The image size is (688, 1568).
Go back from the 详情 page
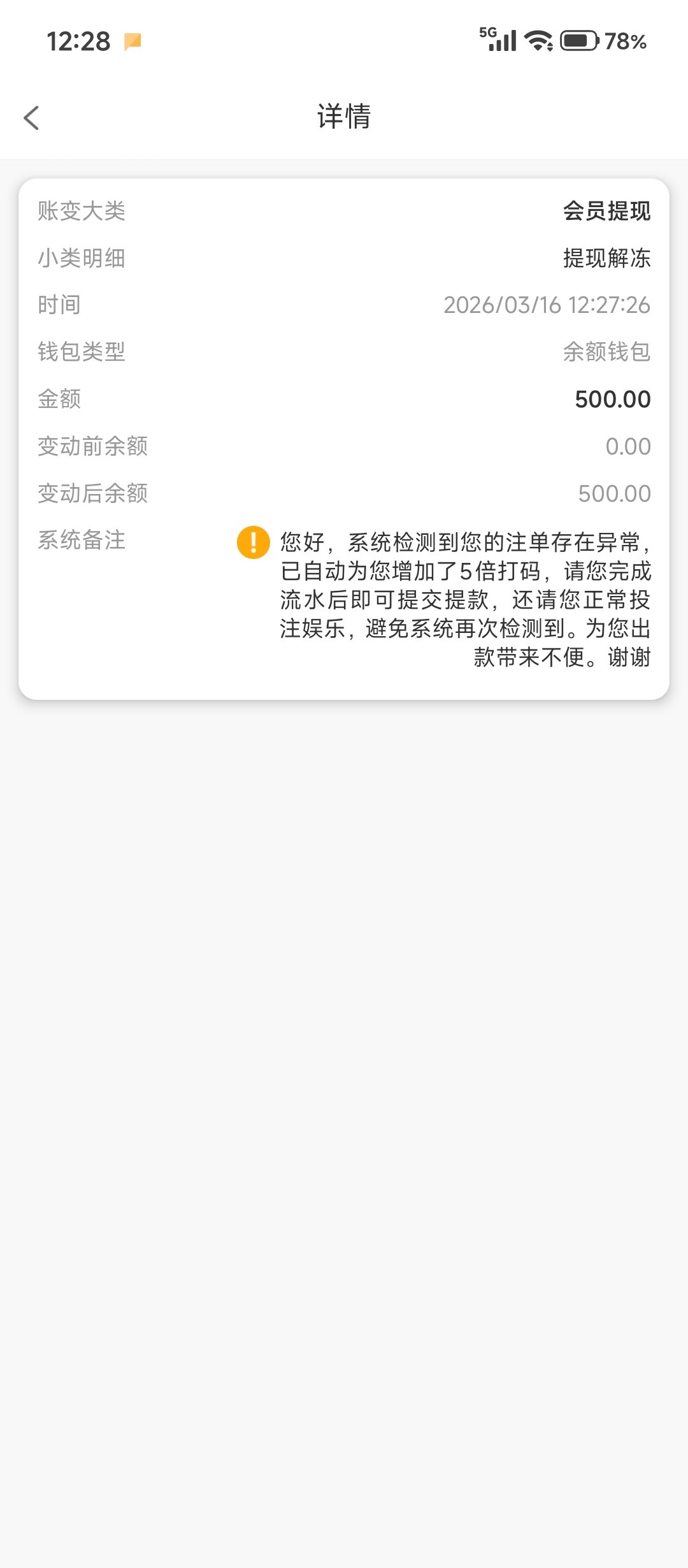tap(31, 118)
